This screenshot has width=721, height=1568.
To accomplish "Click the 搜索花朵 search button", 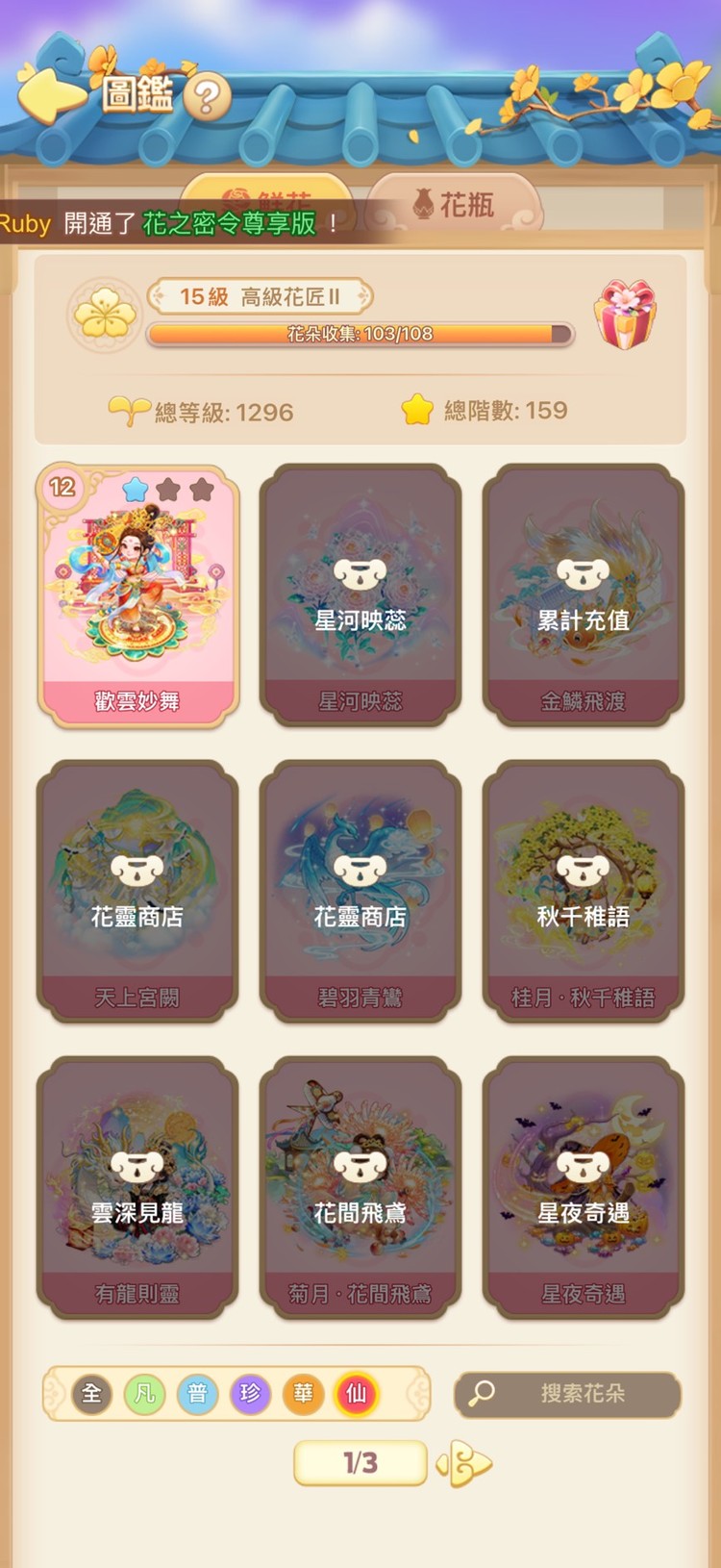I will click(567, 1393).
